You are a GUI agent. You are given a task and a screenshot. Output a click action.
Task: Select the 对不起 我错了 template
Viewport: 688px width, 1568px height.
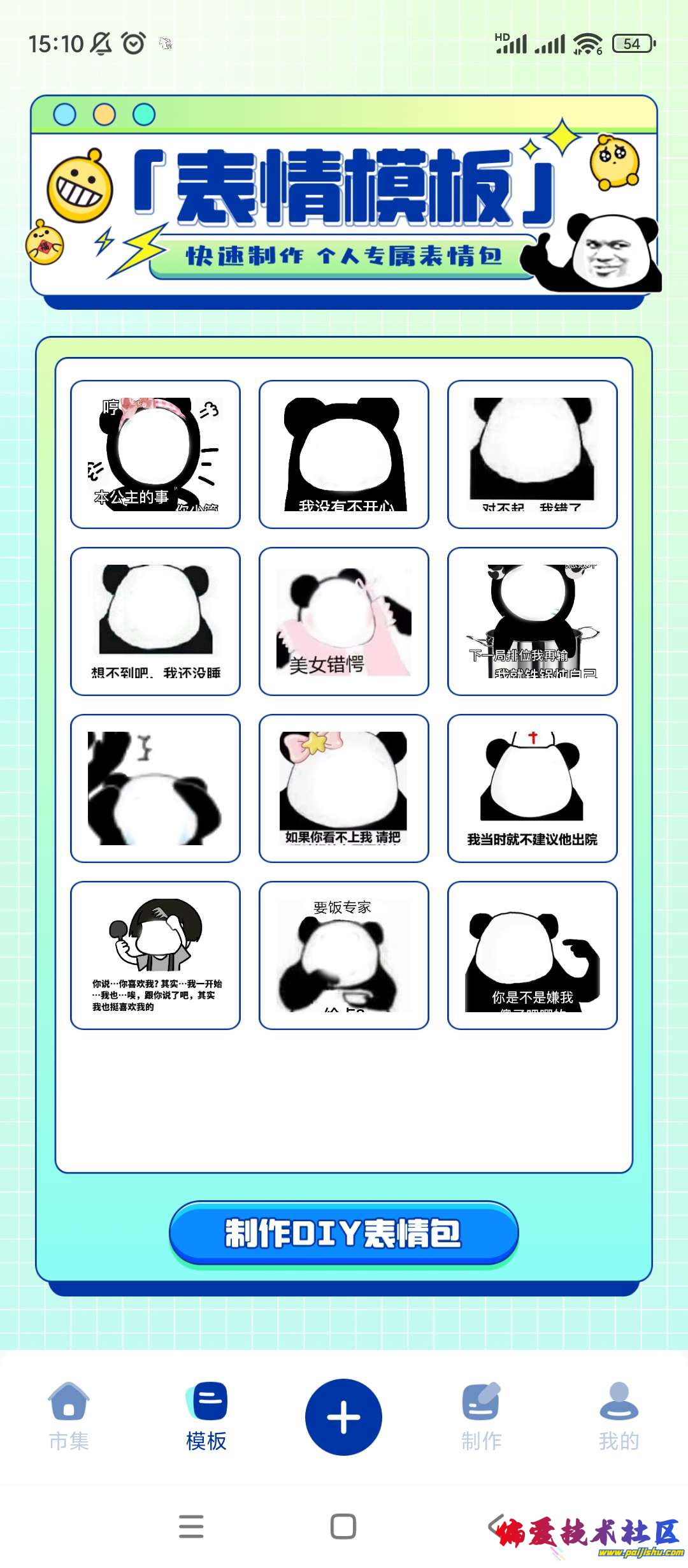click(533, 454)
